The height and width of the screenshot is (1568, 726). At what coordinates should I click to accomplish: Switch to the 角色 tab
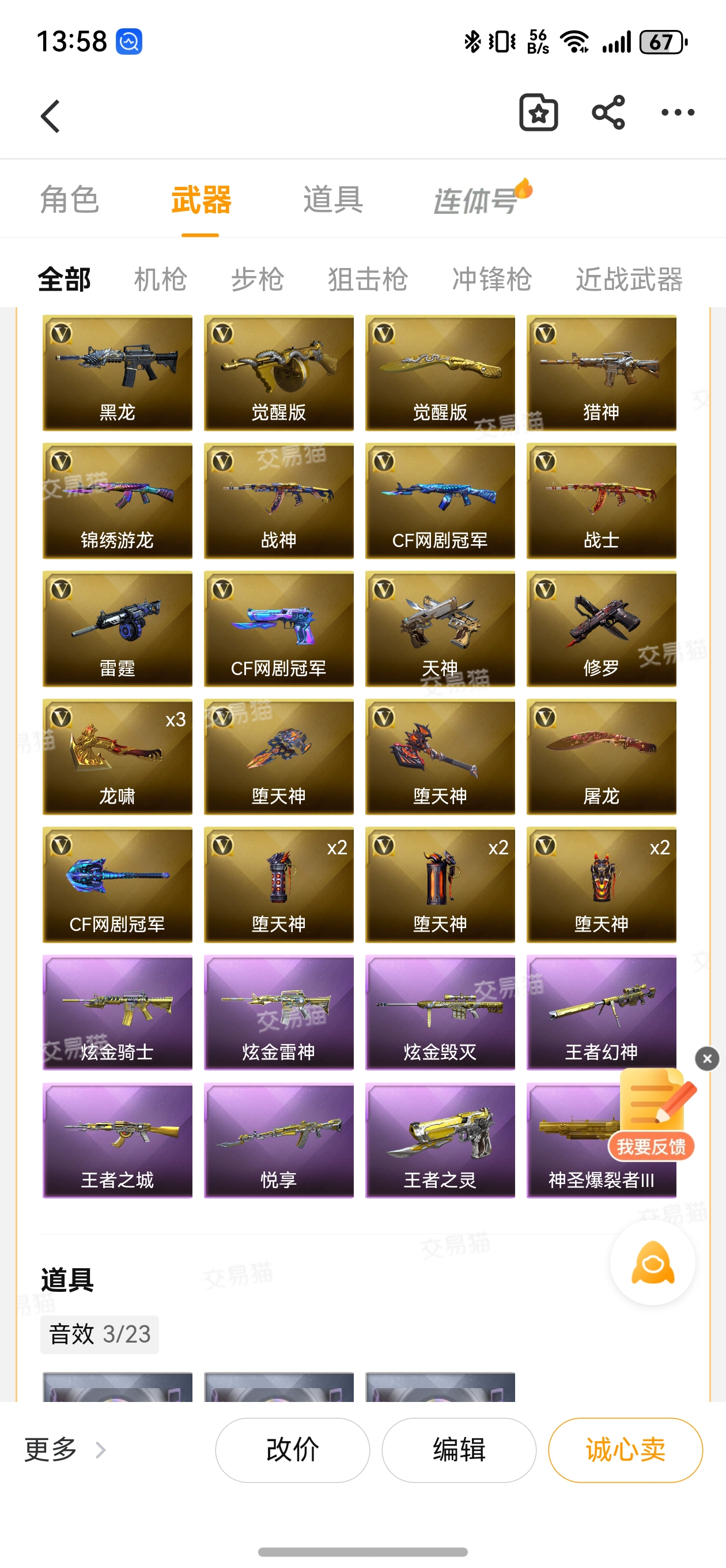pyautogui.click(x=69, y=199)
